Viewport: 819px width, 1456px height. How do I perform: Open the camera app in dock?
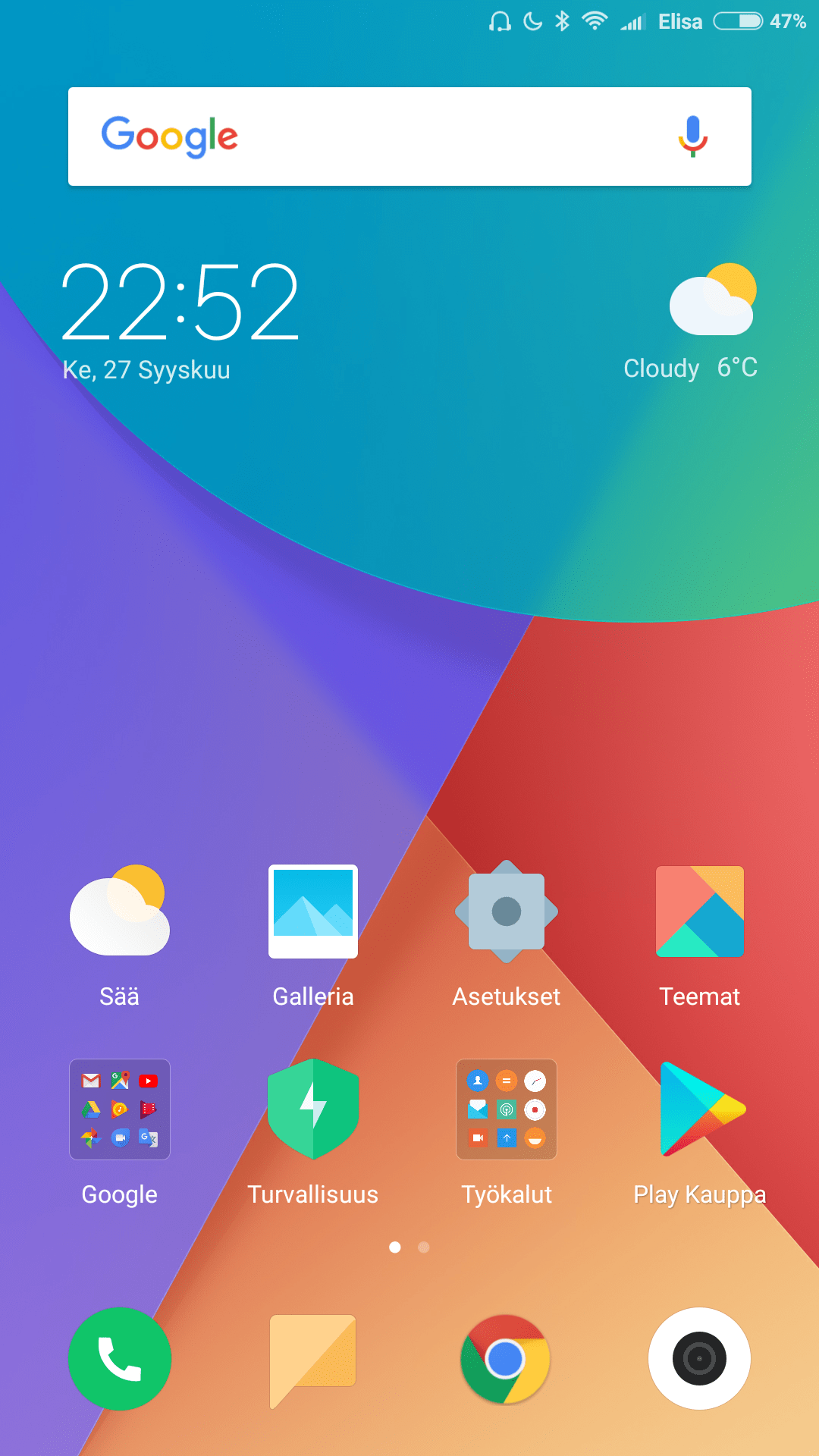699,1358
